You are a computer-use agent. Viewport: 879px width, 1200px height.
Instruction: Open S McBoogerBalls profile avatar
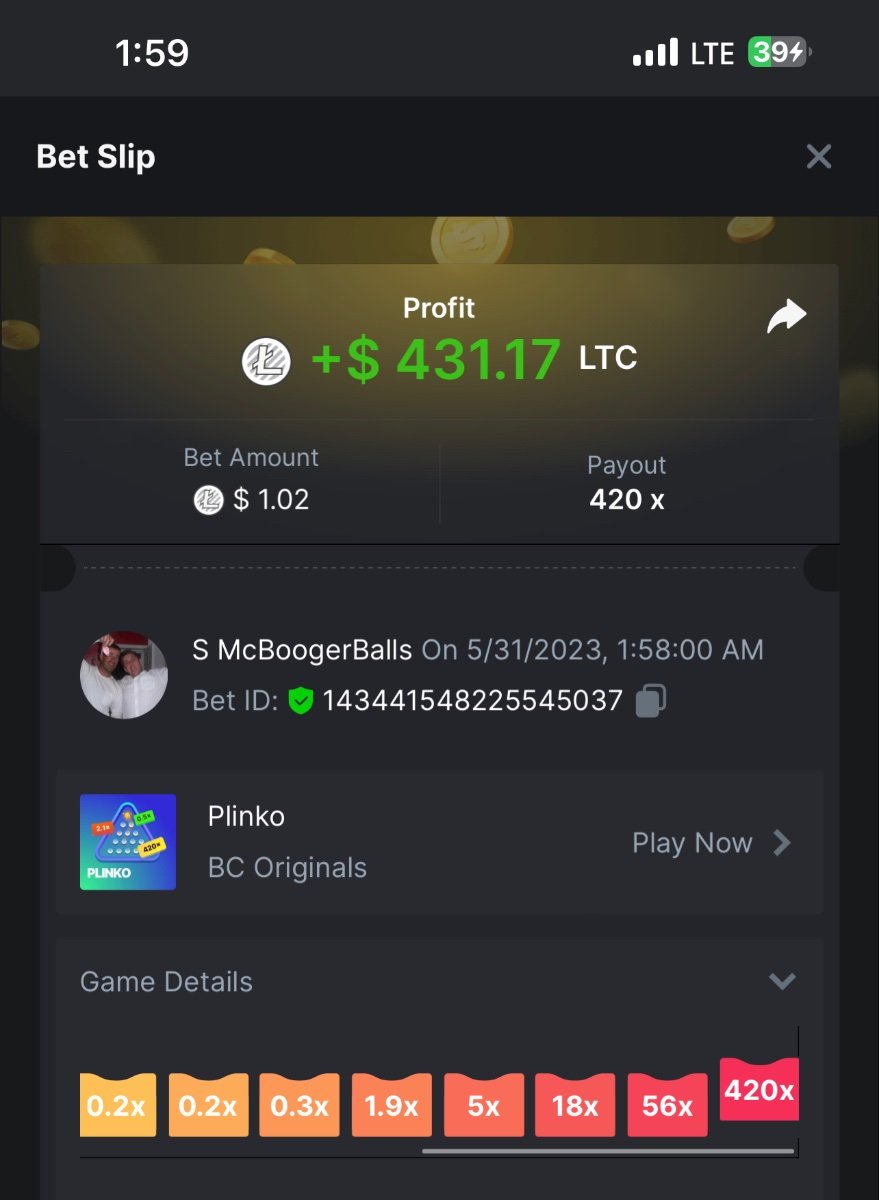click(x=124, y=675)
